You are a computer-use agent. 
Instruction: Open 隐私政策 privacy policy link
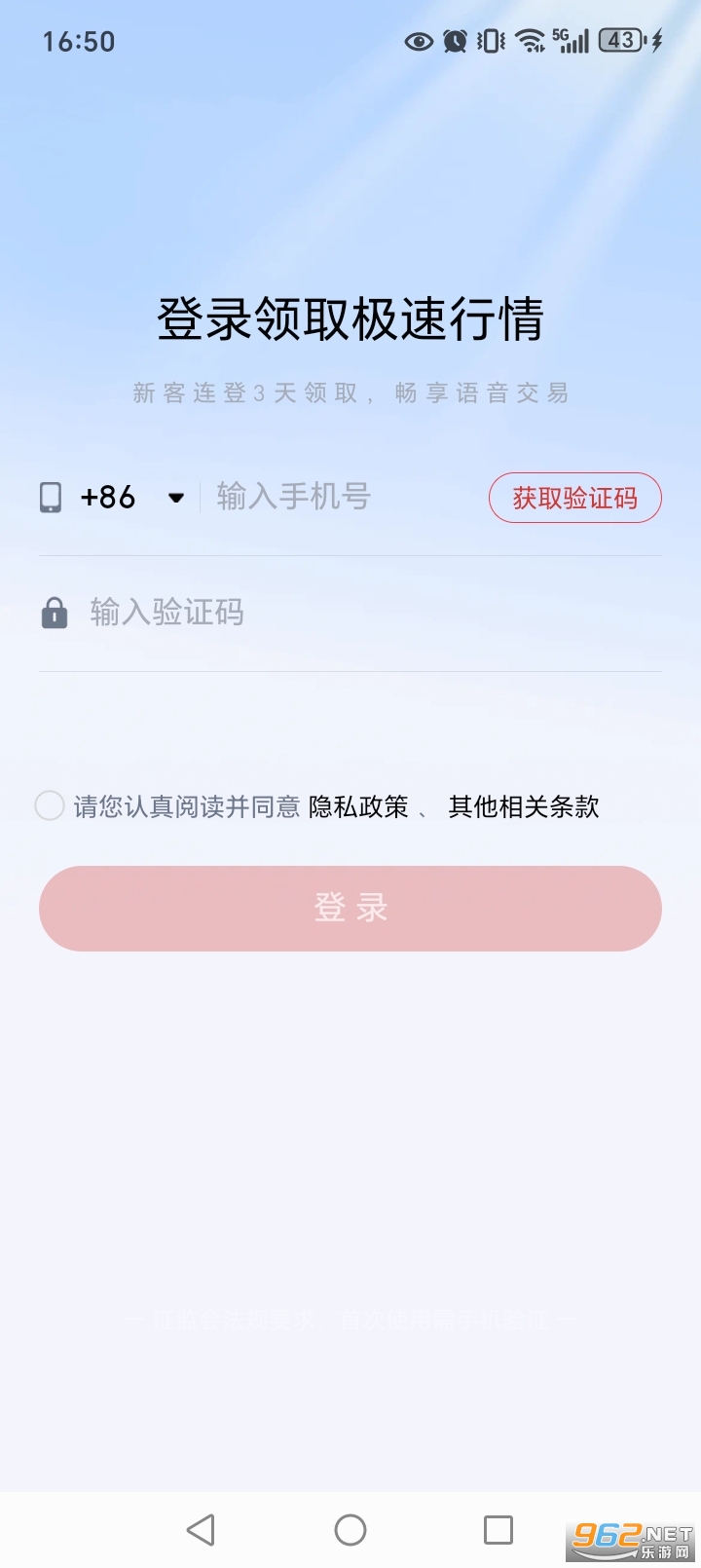360,806
